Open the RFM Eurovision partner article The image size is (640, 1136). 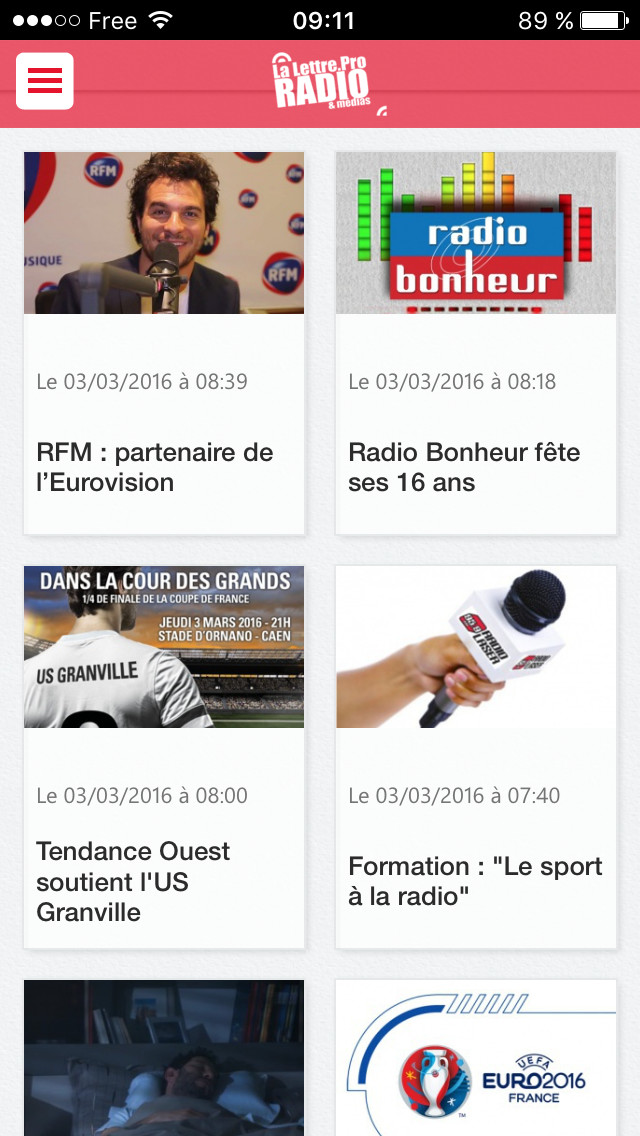[164, 467]
